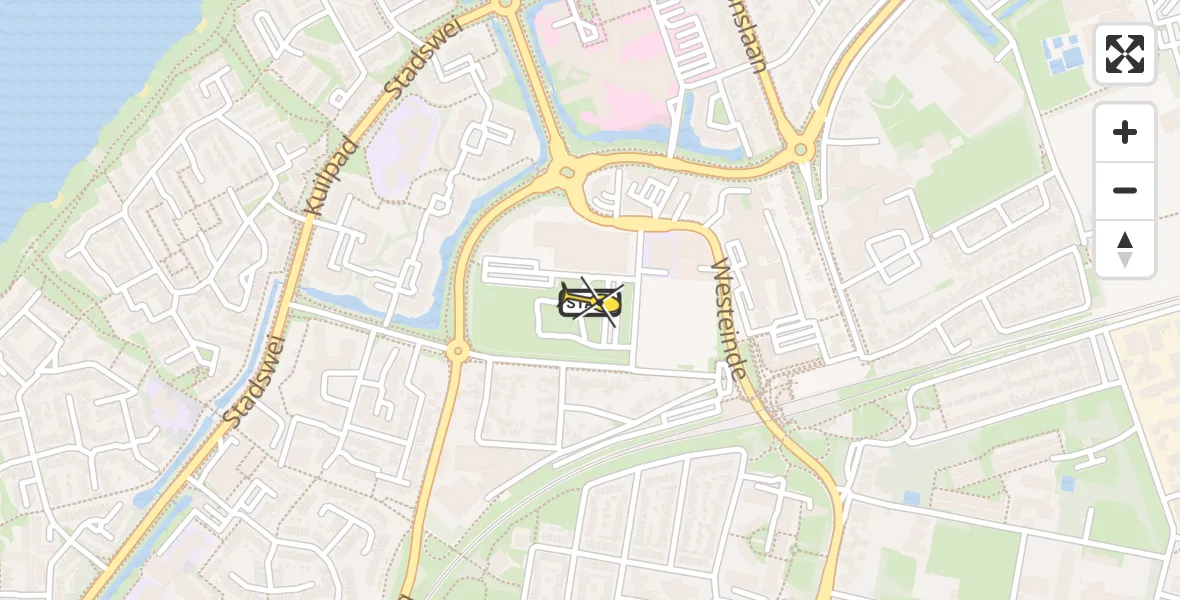Tap the crossed-out vehicle marker
Screen dimensions: 1180x600
point(591,303)
